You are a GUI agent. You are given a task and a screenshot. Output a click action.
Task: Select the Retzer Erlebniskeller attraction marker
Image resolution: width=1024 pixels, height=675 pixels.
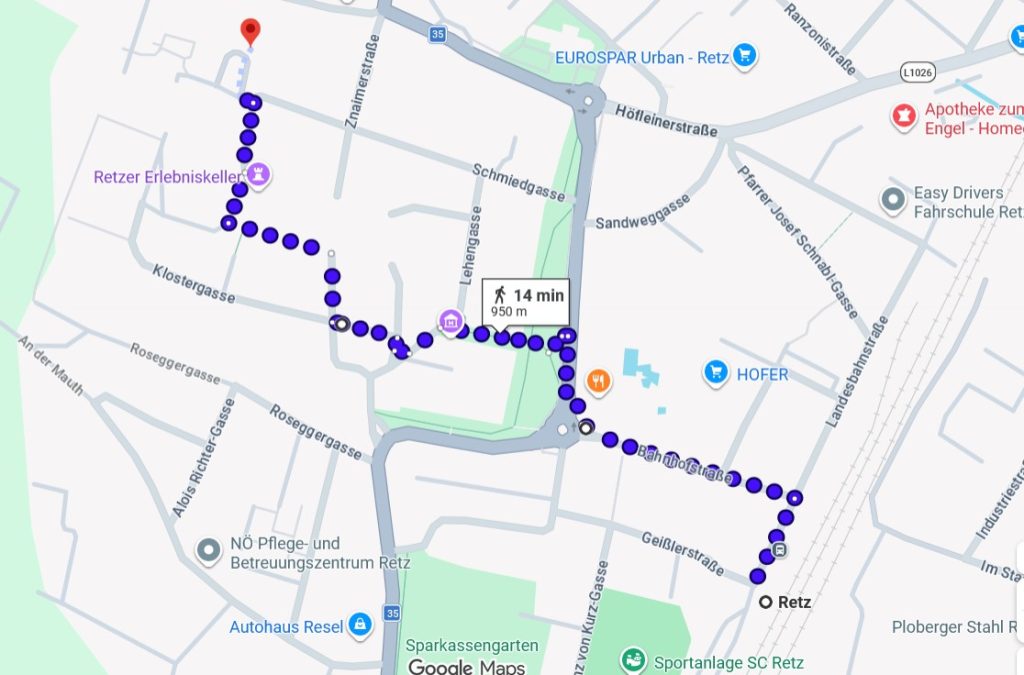click(x=260, y=176)
